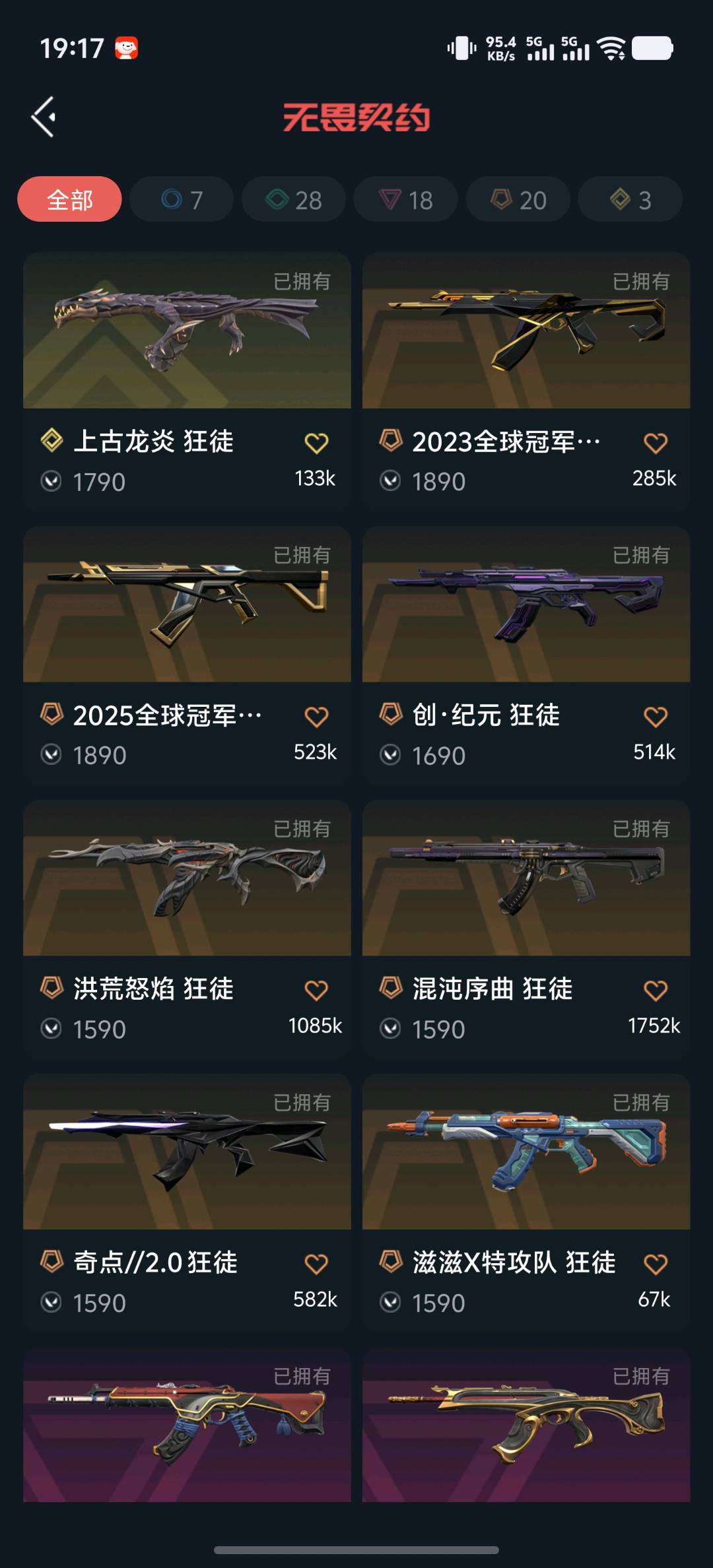Filter skins by the tier showing 18
Screen dimensions: 713x1568
click(x=405, y=199)
